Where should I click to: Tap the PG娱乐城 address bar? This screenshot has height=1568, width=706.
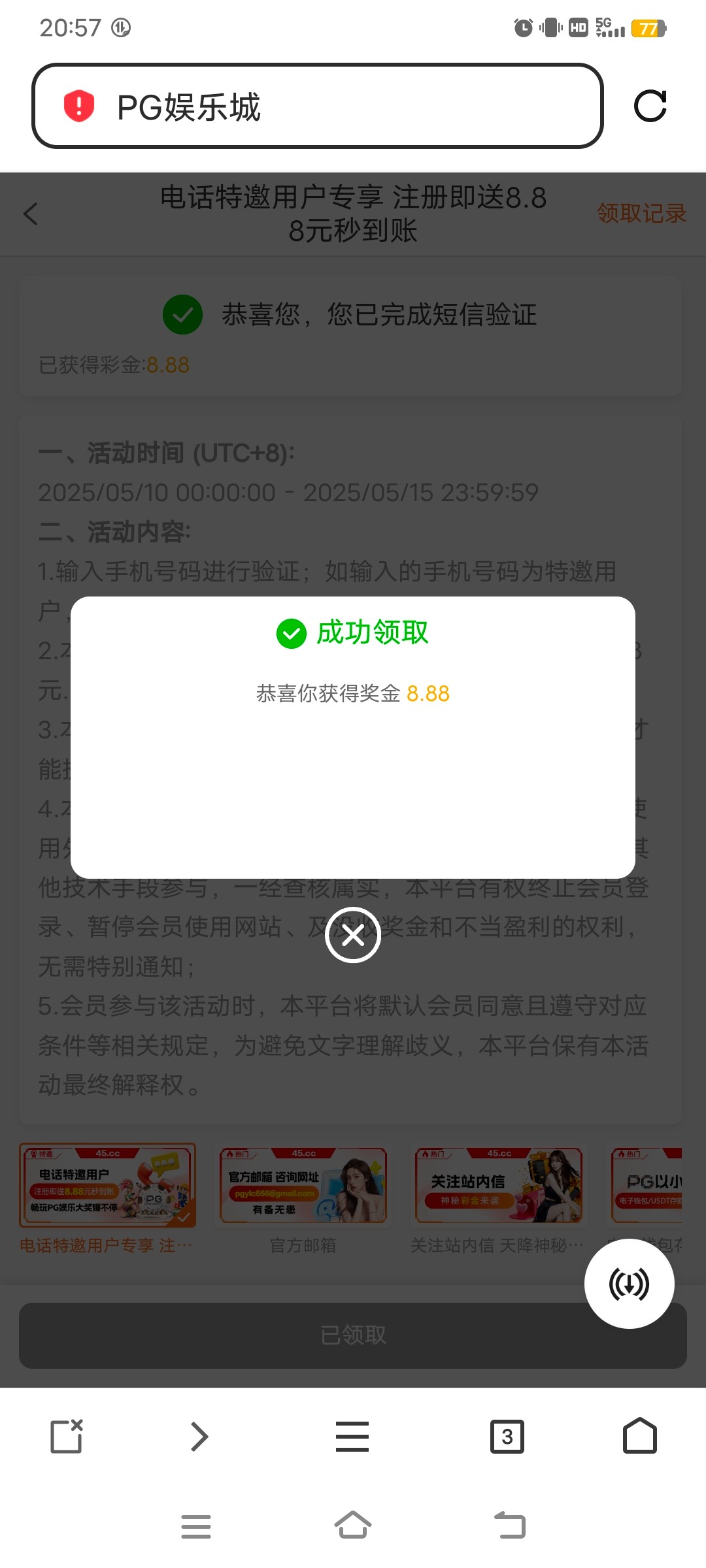click(x=318, y=106)
